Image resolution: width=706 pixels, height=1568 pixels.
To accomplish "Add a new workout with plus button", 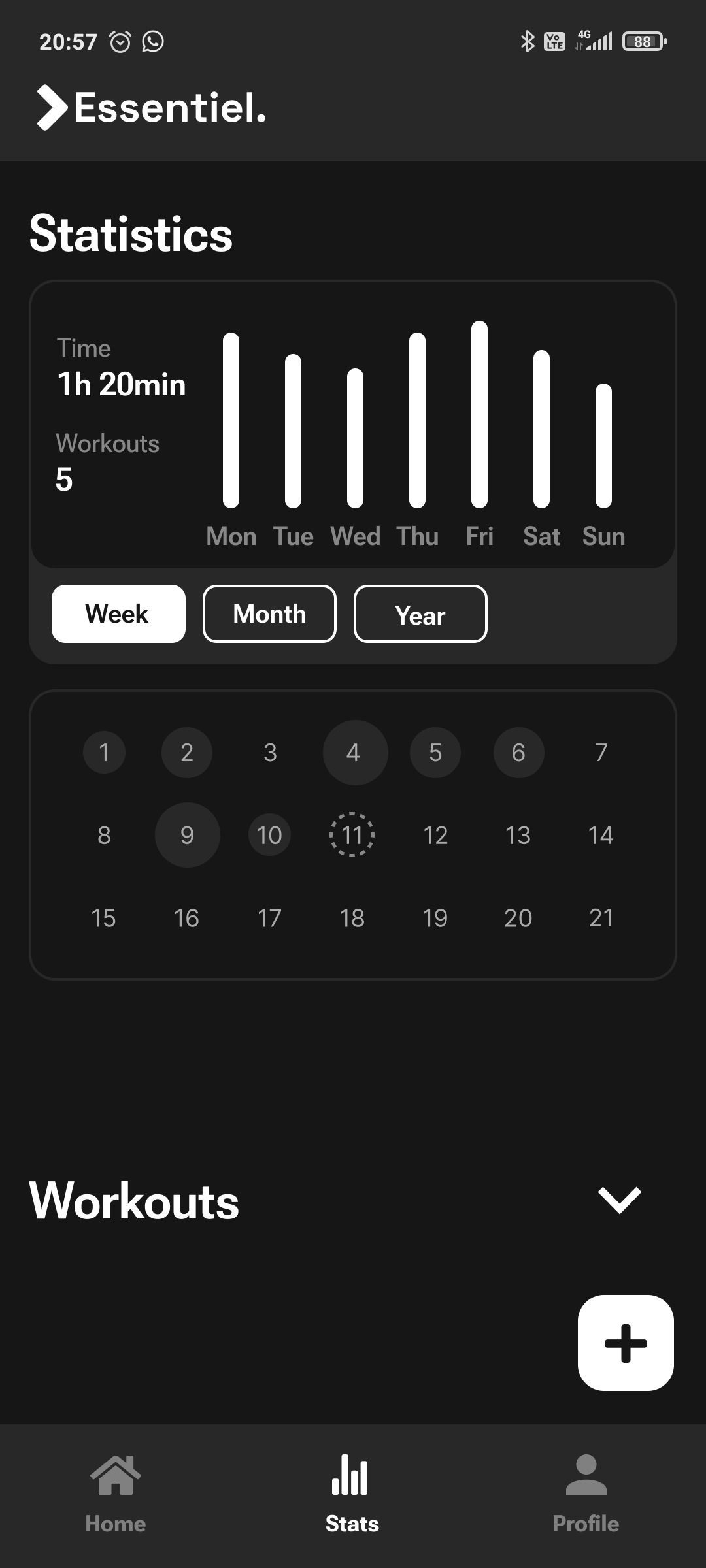I will [x=626, y=1343].
